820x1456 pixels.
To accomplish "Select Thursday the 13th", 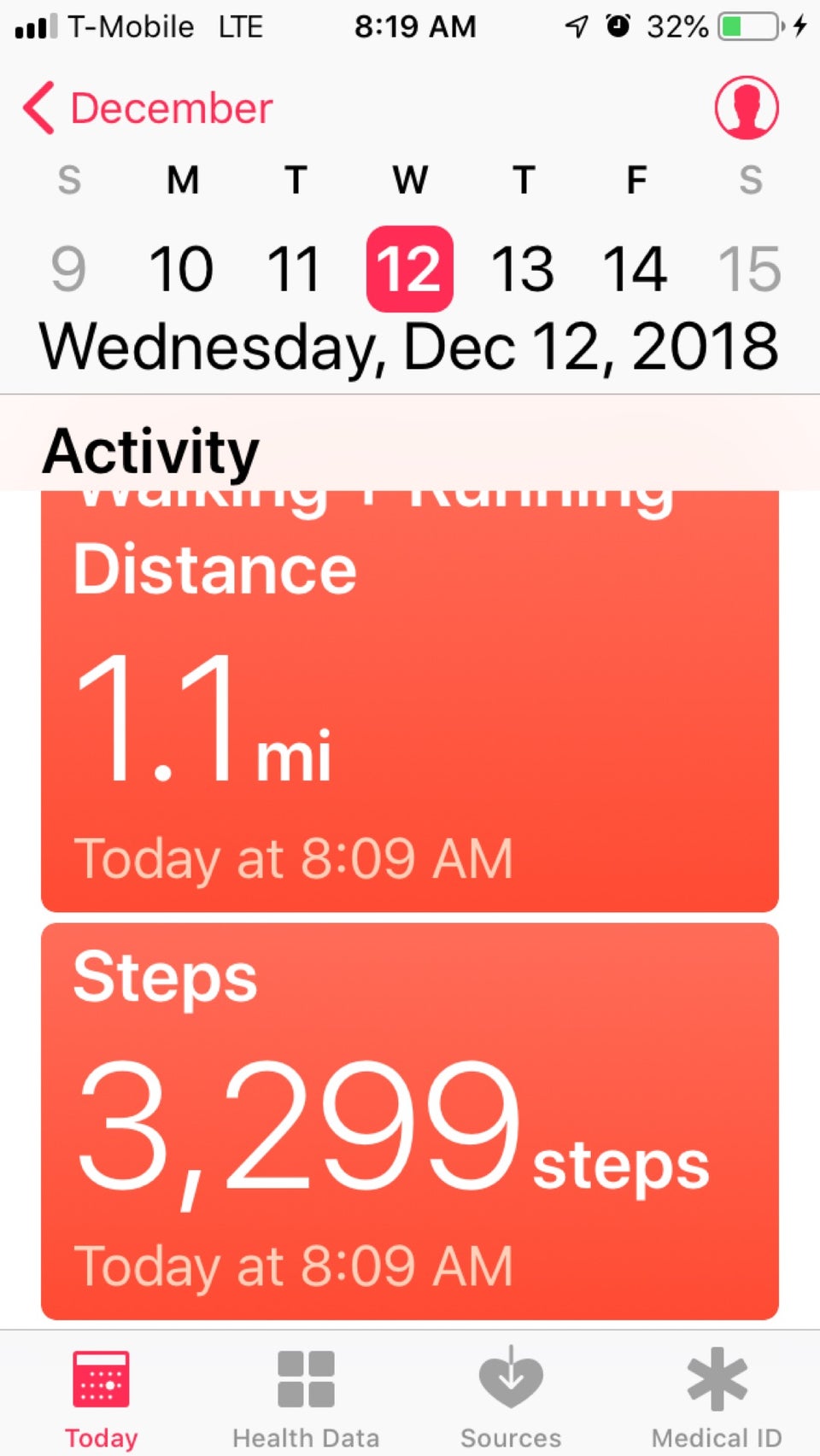I will tap(522, 268).
